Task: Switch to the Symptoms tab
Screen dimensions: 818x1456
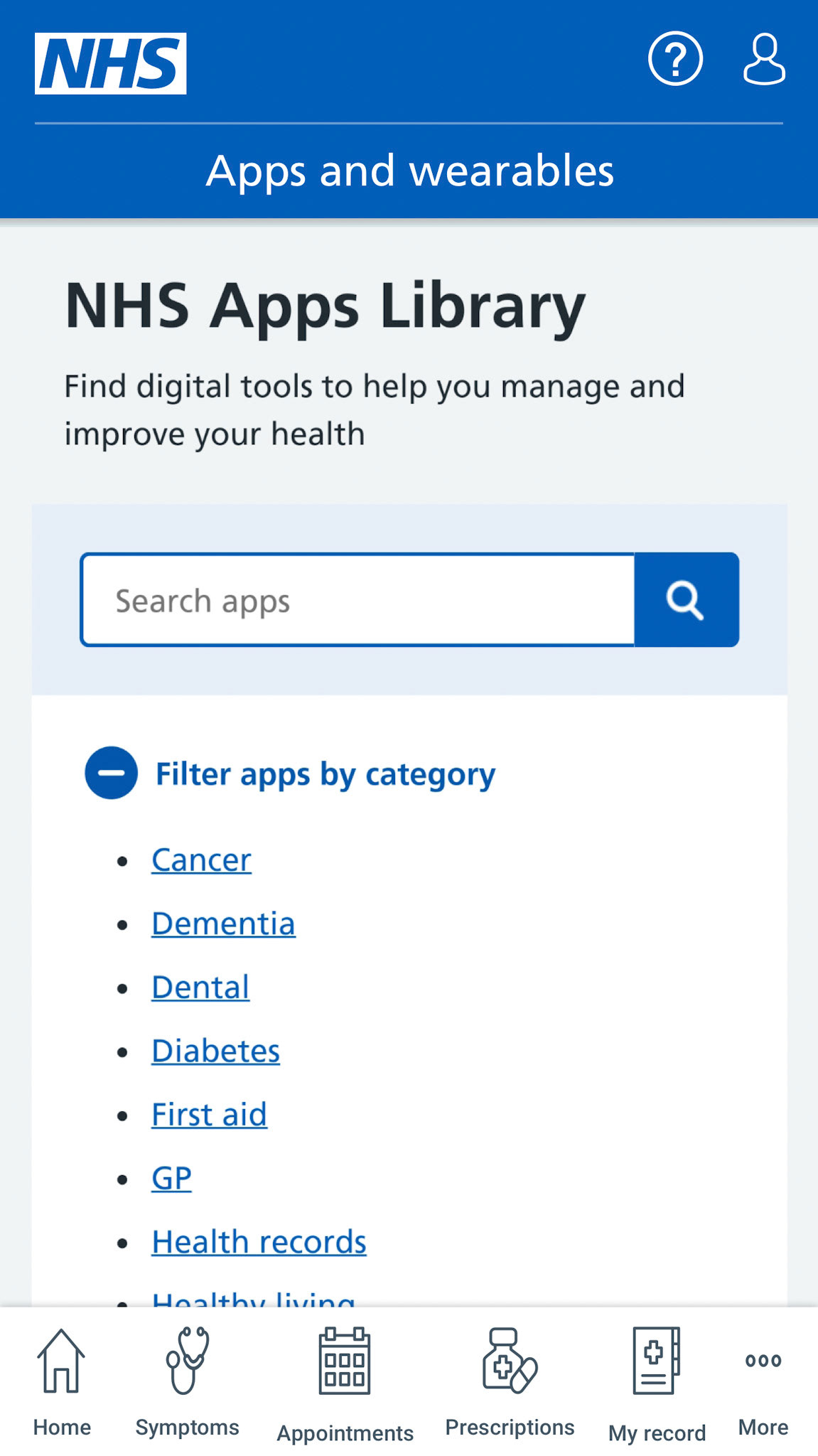Action: pos(187,1382)
